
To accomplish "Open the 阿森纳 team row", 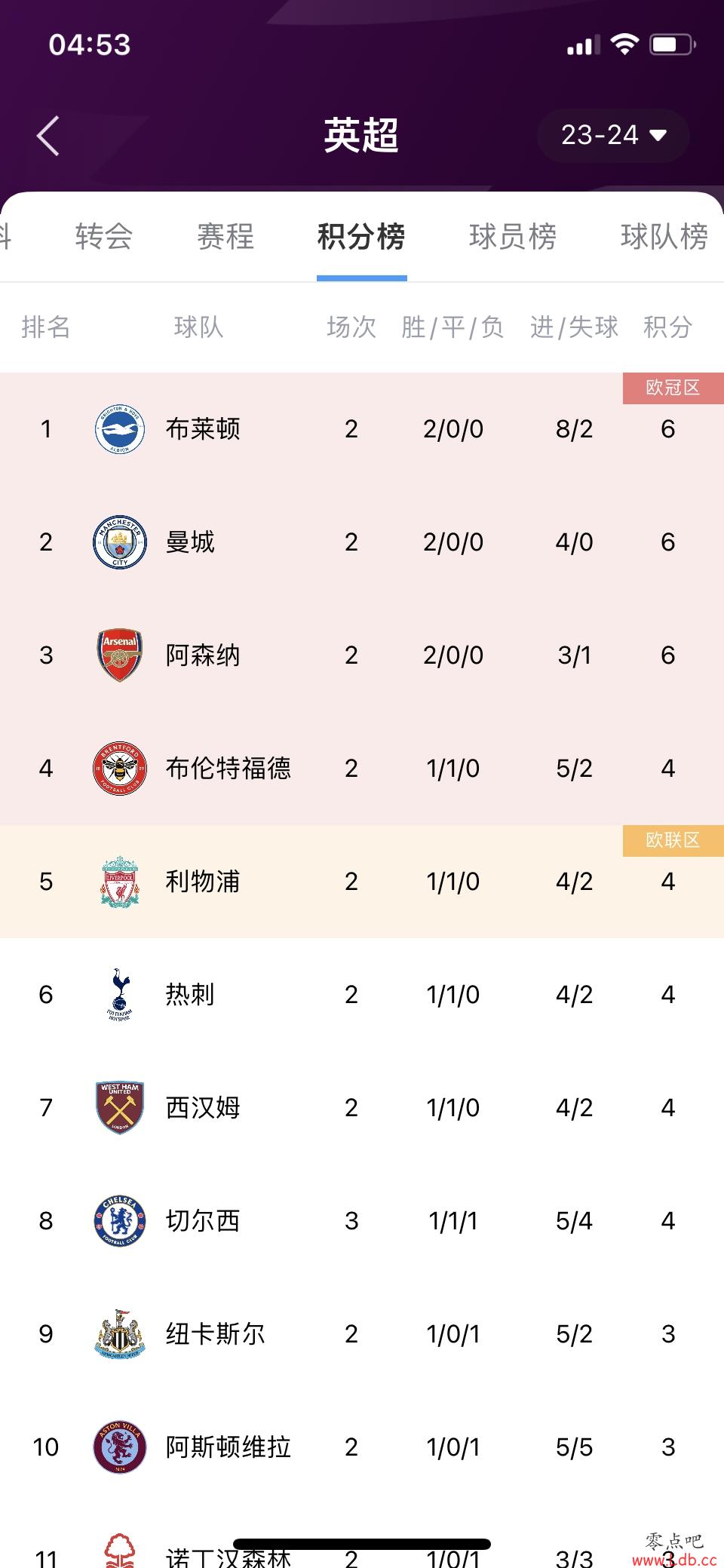I will (x=362, y=655).
